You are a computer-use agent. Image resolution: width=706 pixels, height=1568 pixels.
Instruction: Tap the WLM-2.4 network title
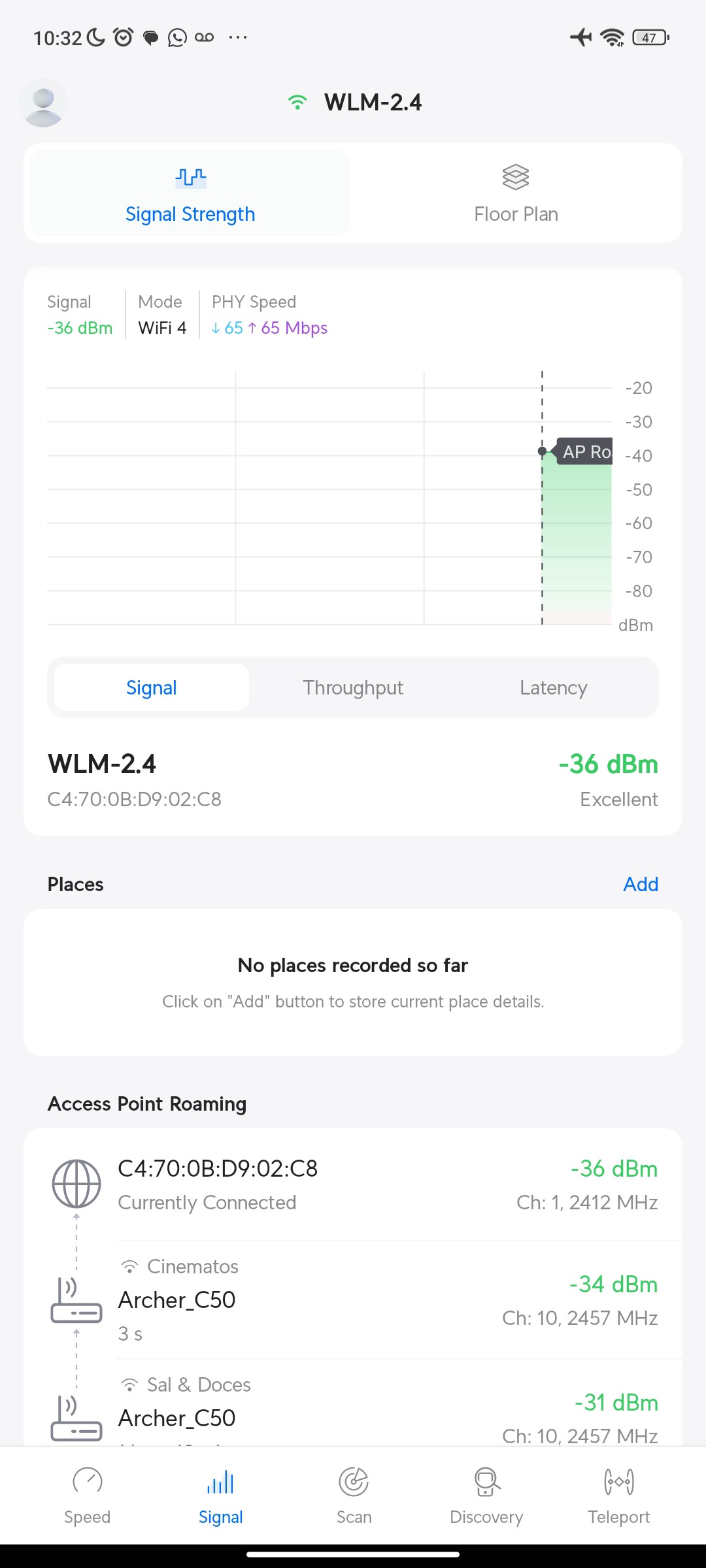pos(371,103)
